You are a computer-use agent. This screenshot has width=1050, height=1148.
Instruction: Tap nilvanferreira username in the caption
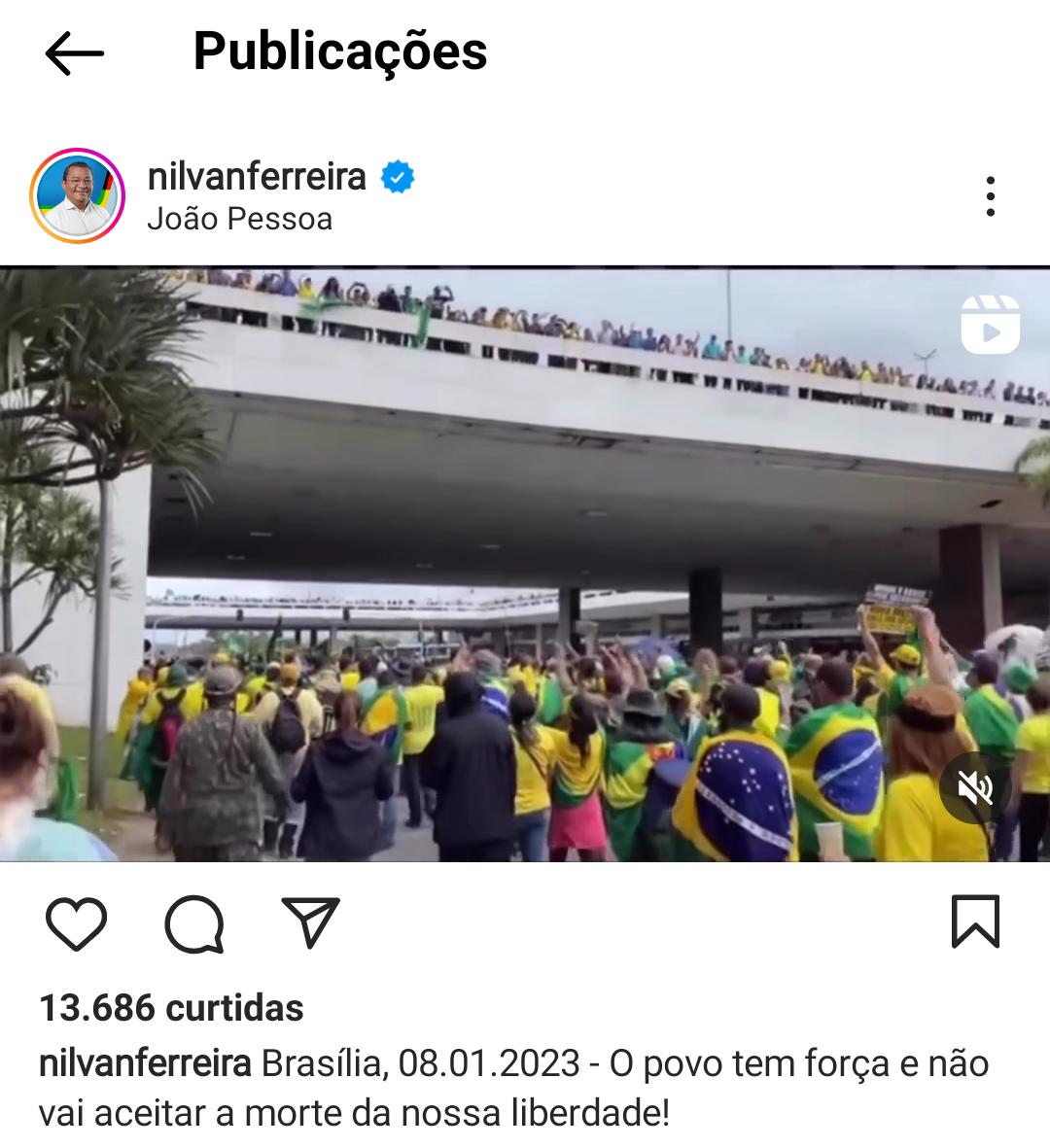(145, 1063)
